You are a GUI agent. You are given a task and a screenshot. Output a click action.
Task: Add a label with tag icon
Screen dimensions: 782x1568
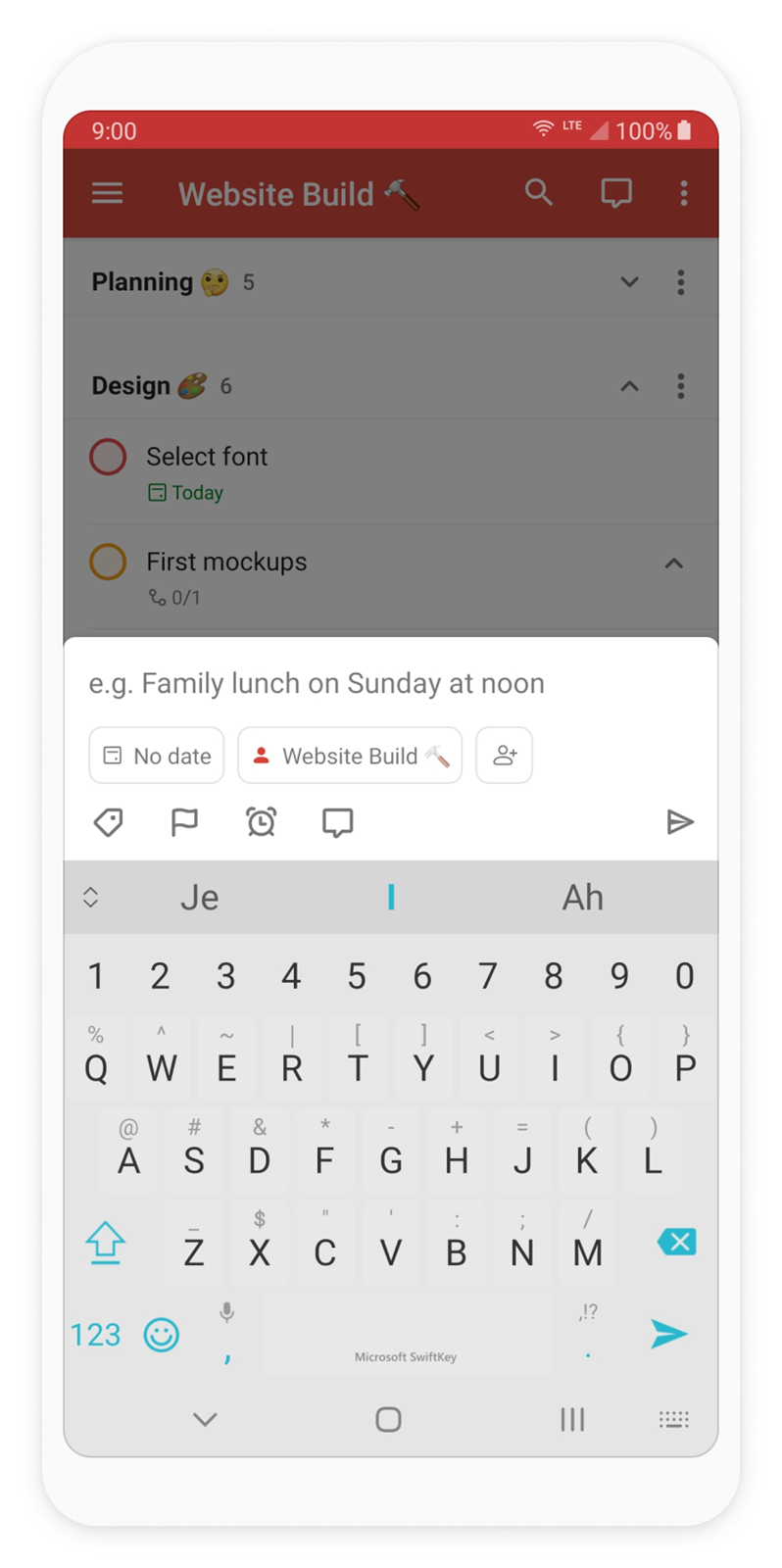(x=108, y=822)
